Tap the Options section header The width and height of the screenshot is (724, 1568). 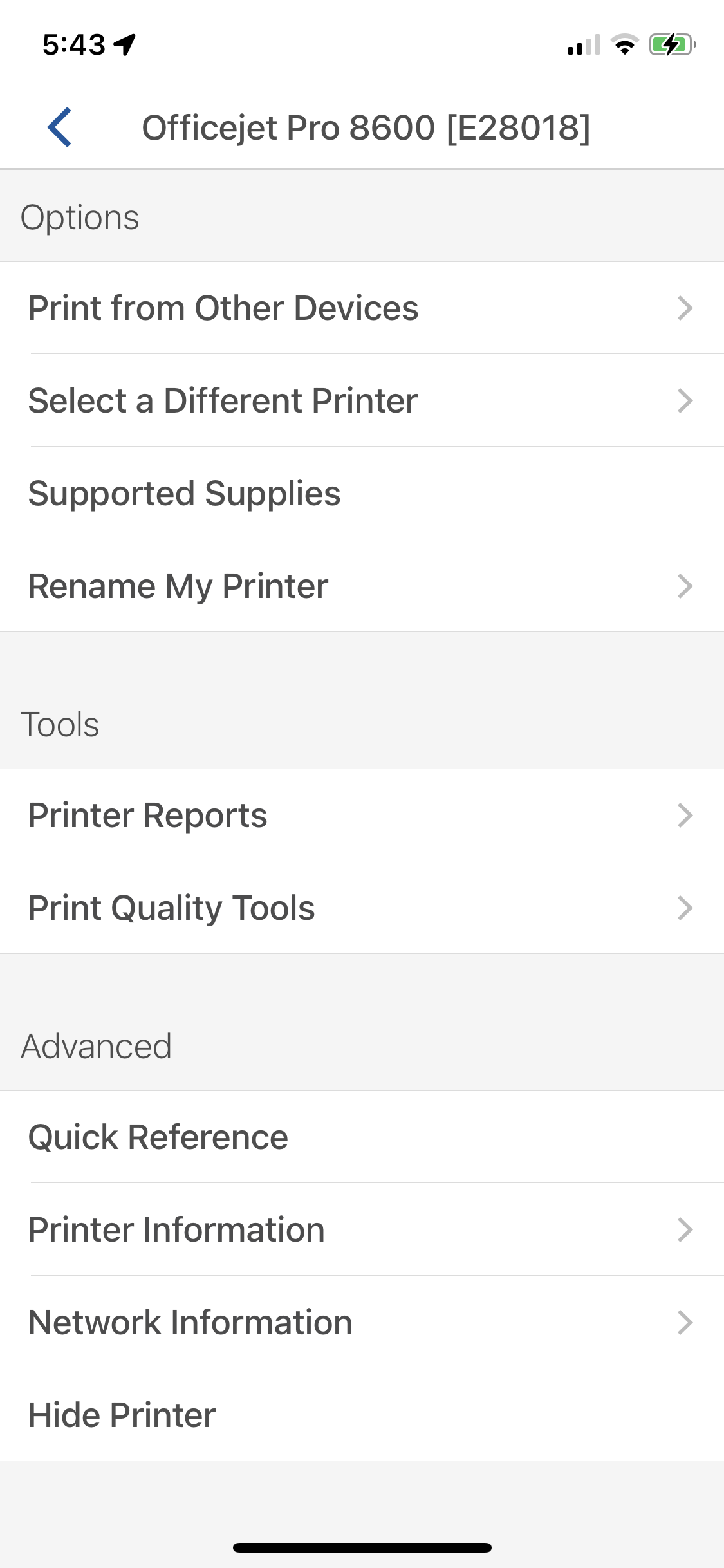coord(80,217)
